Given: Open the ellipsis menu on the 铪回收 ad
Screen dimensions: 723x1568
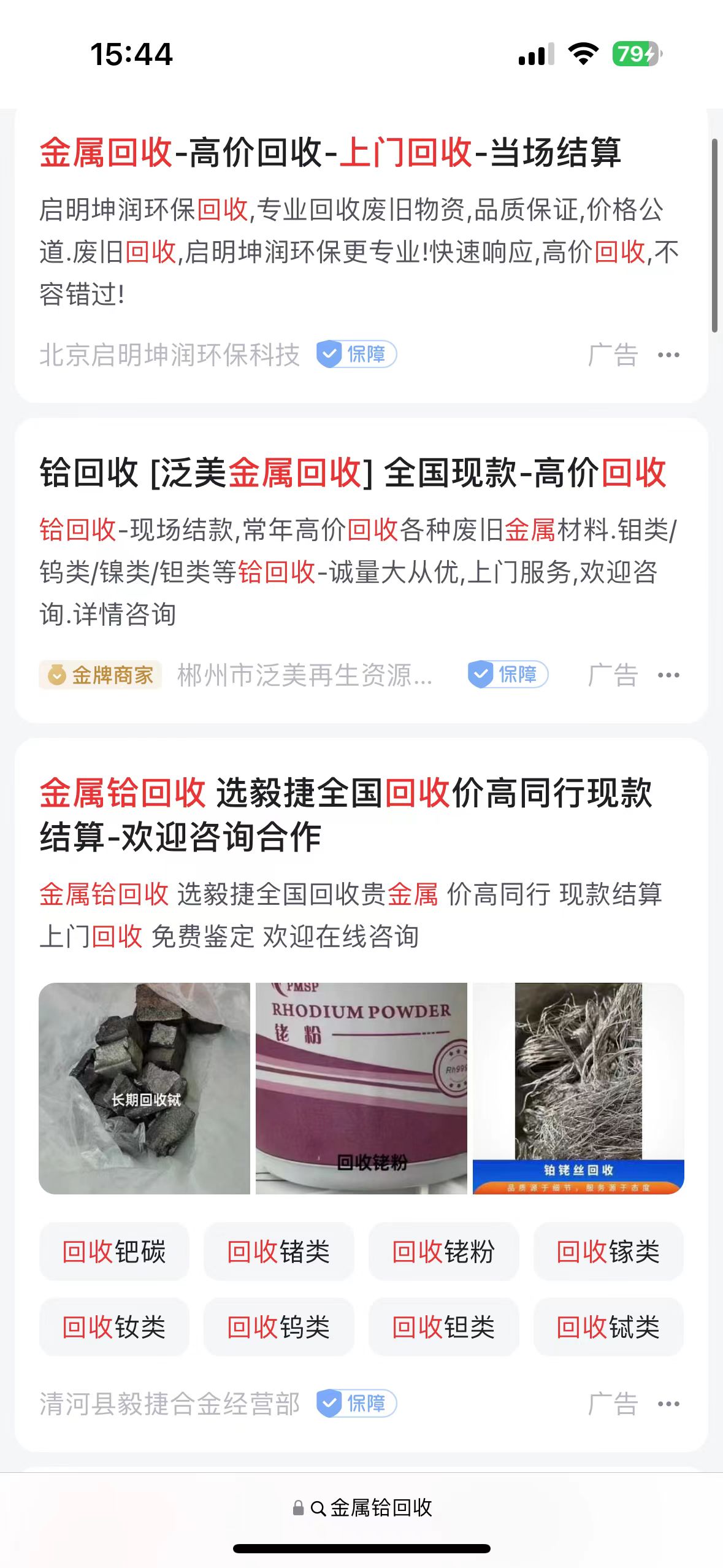Looking at the screenshot, I should pos(668,675).
